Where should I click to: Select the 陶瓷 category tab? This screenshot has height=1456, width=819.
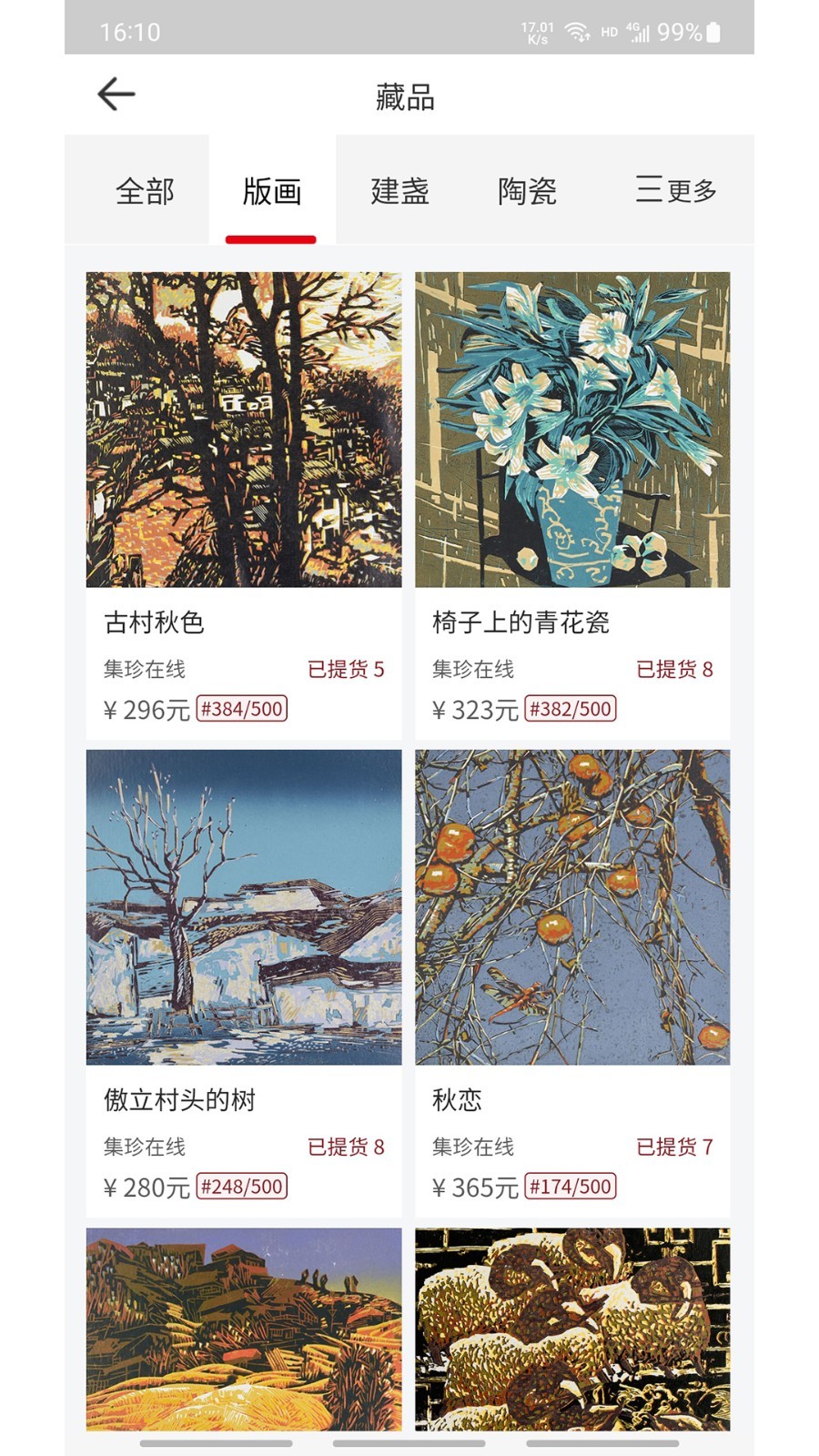click(x=527, y=191)
